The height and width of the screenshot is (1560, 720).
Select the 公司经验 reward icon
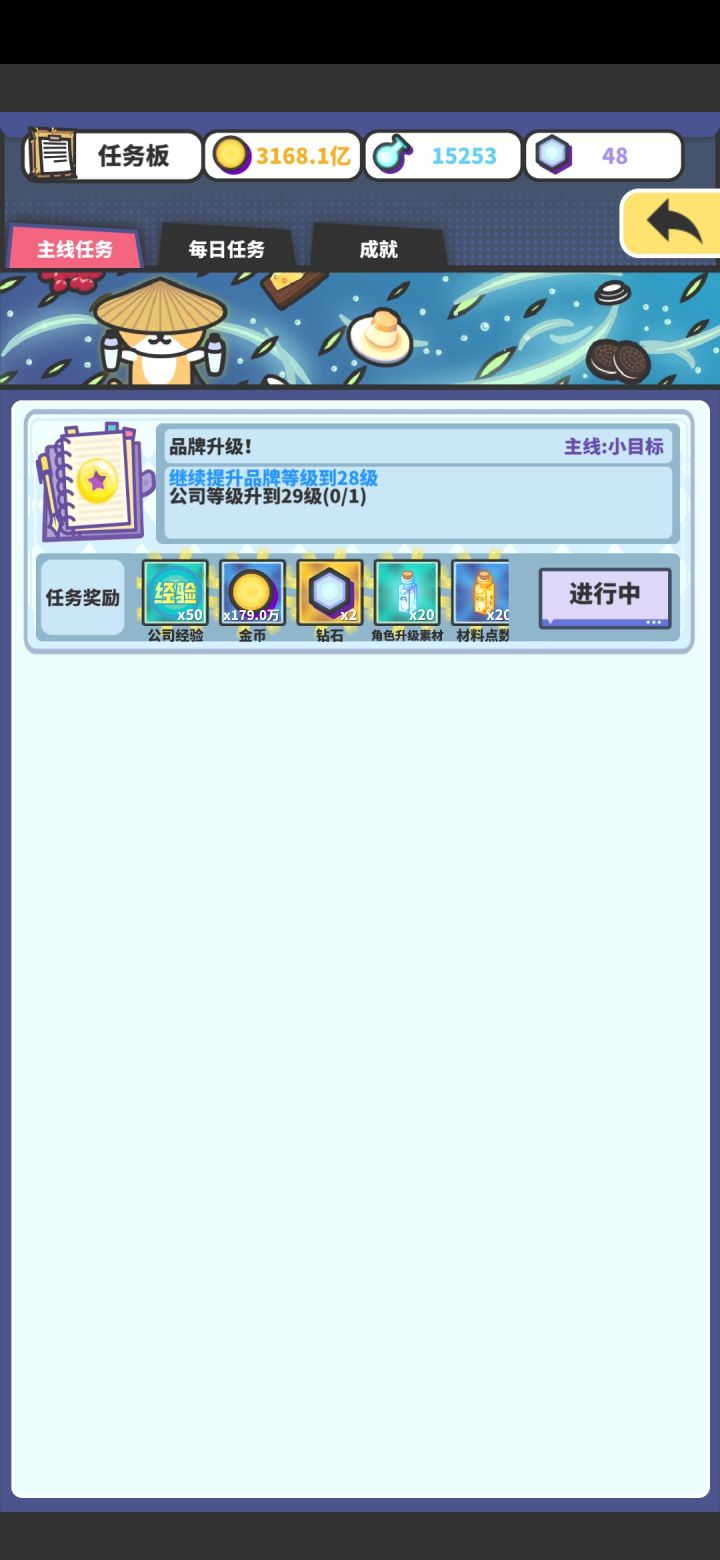click(x=175, y=592)
